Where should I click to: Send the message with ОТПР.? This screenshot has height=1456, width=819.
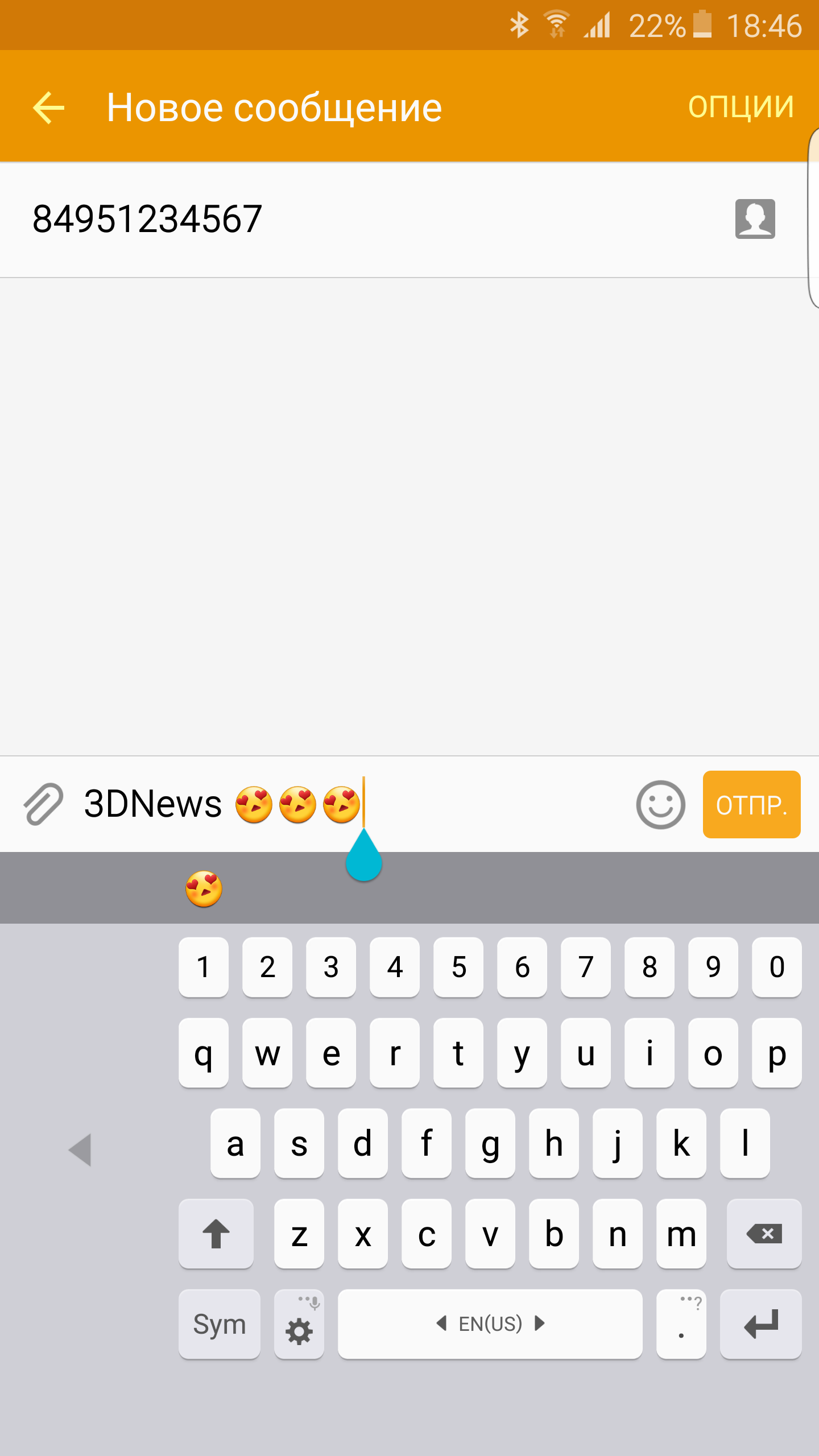[x=751, y=804]
